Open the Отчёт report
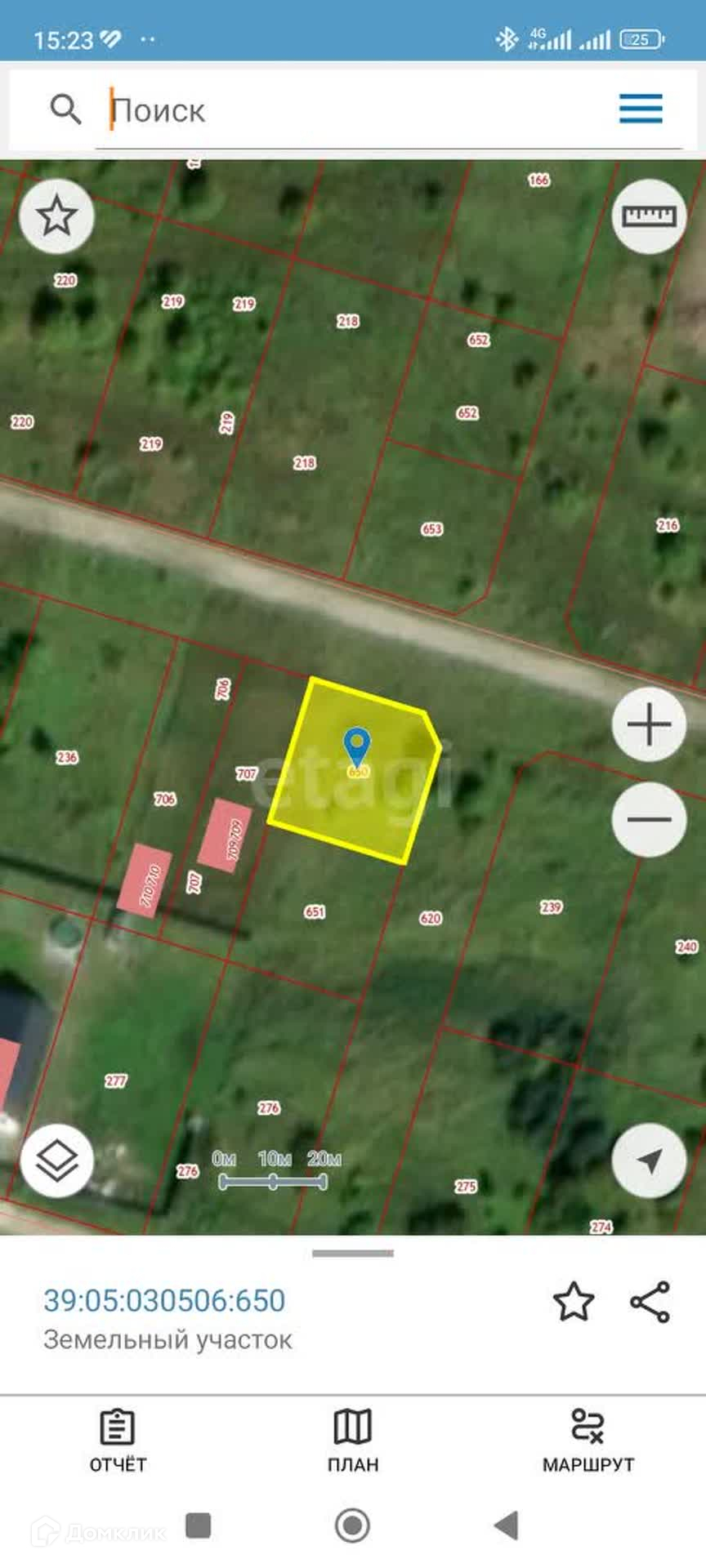706x1568 pixels. tap(118, 1442)
